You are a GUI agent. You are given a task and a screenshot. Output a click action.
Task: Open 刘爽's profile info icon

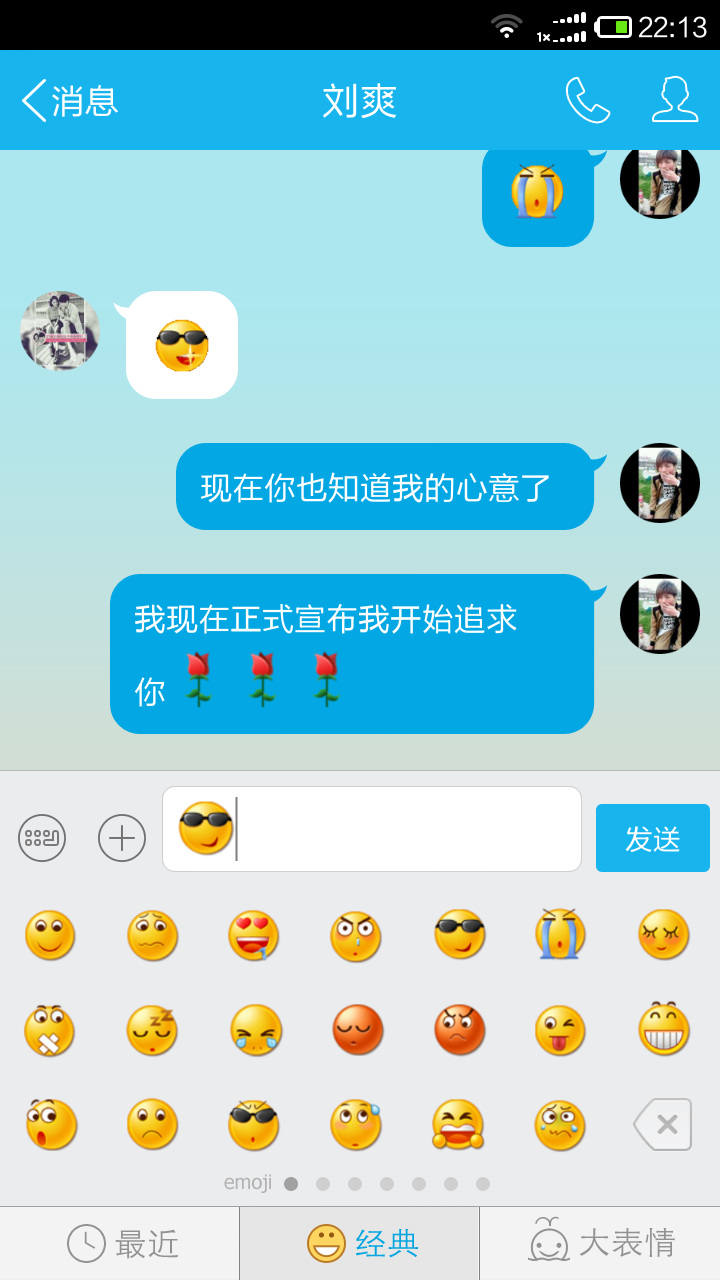tap(675, 100)
